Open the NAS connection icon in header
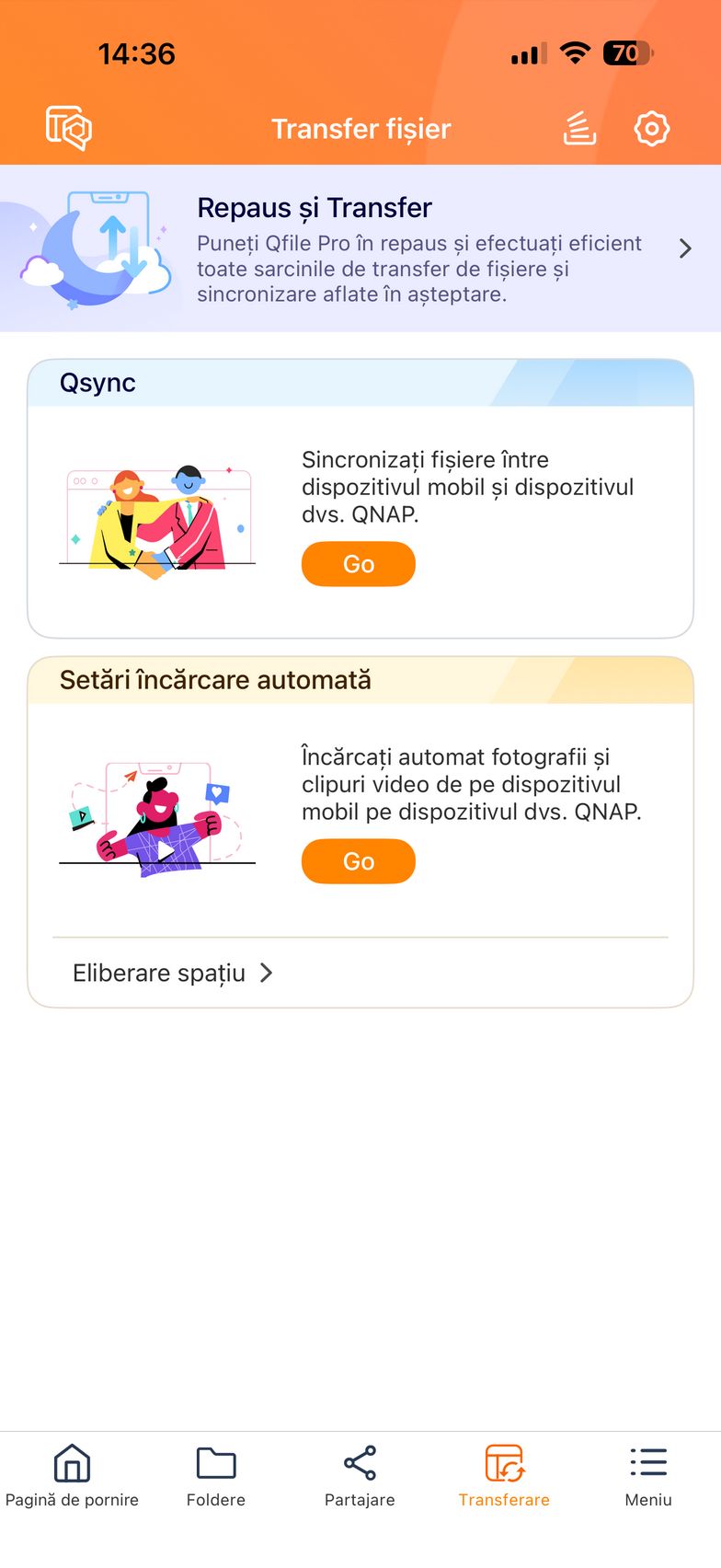 (x=68, y=128)
